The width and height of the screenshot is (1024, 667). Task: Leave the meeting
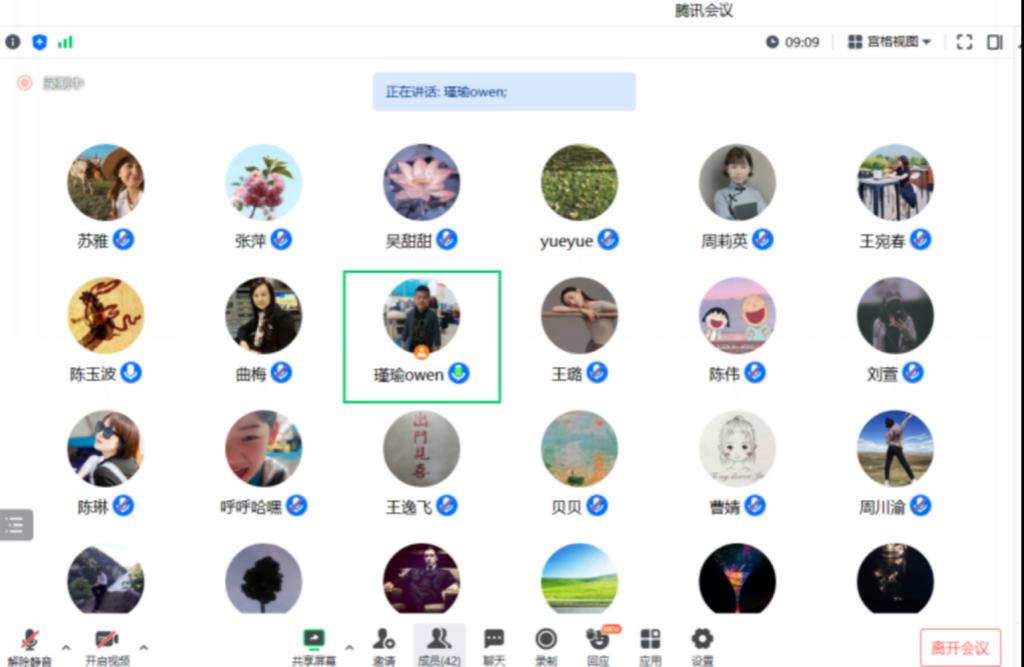(959, 648)
